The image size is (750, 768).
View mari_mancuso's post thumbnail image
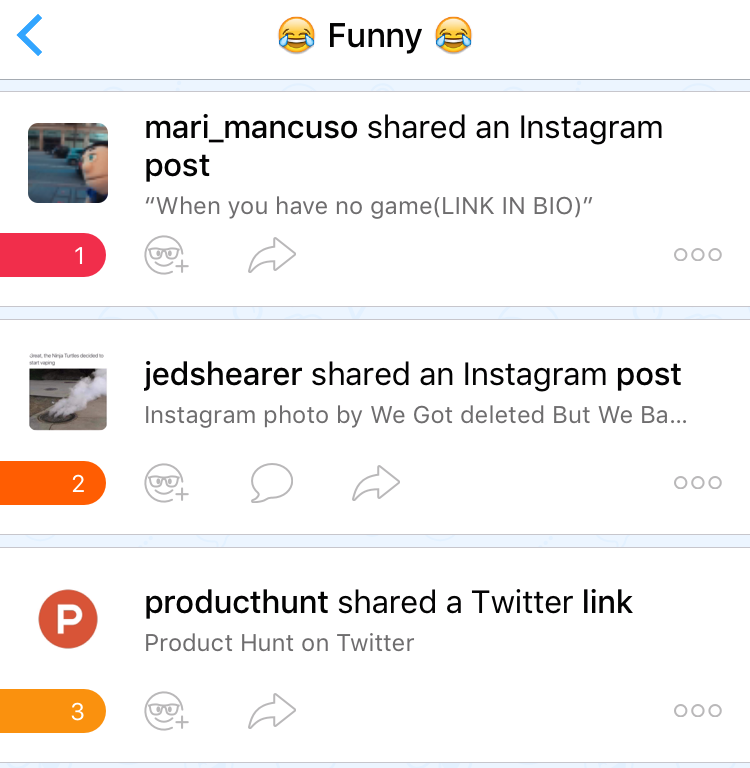click(x=68, y=163)
